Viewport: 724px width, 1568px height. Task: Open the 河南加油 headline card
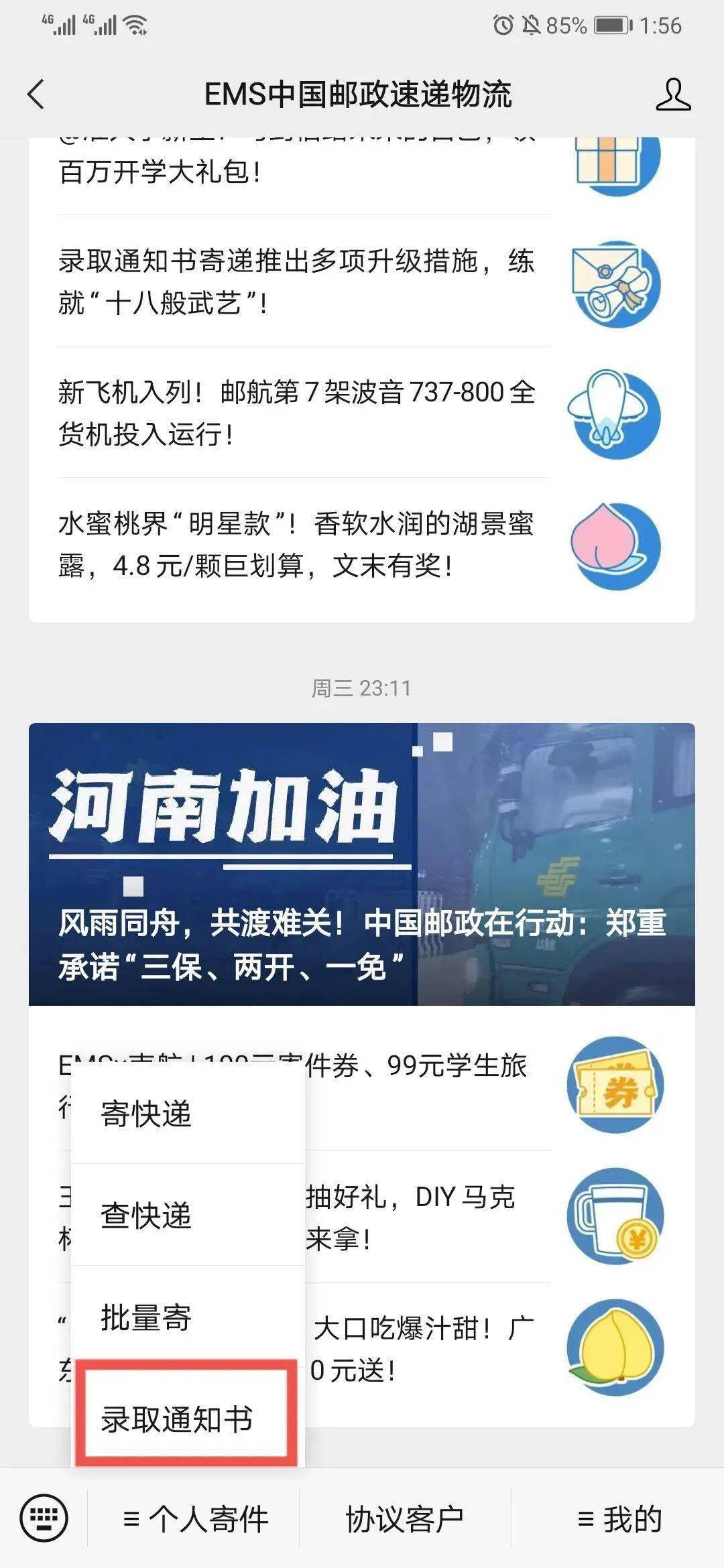click(362, 864)
